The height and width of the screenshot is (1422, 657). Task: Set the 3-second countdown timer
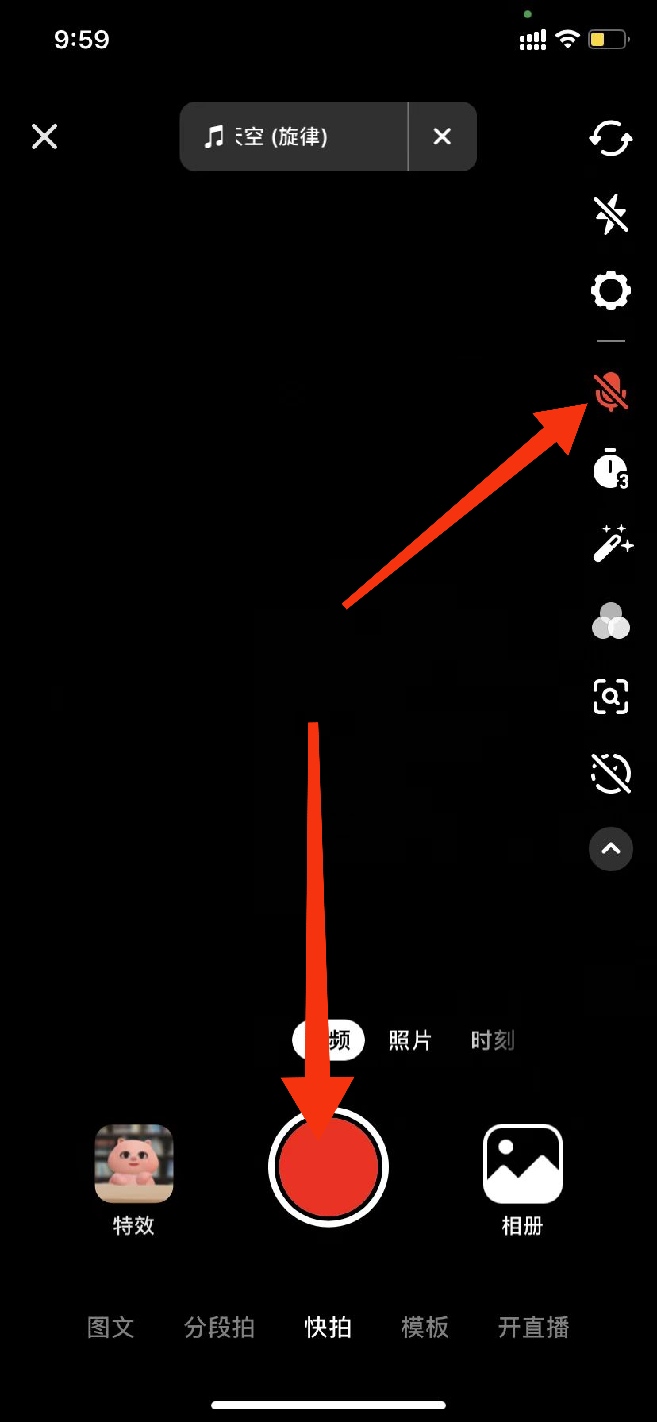(610, 468)
